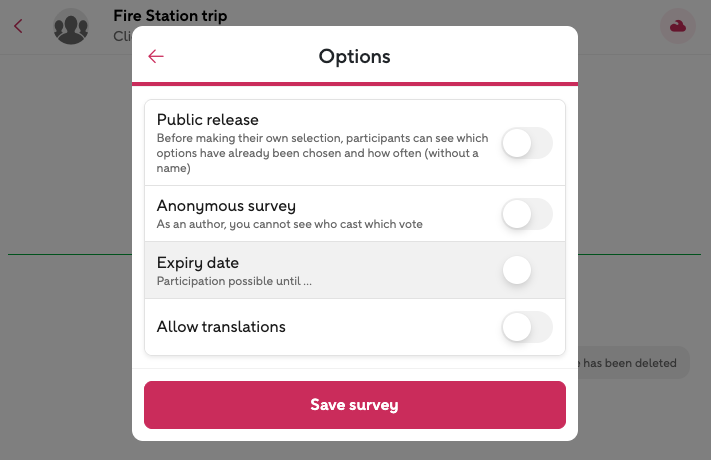Enable the Public release switch
The width and height of the screenshot is (711, 460).
point(526,143)
